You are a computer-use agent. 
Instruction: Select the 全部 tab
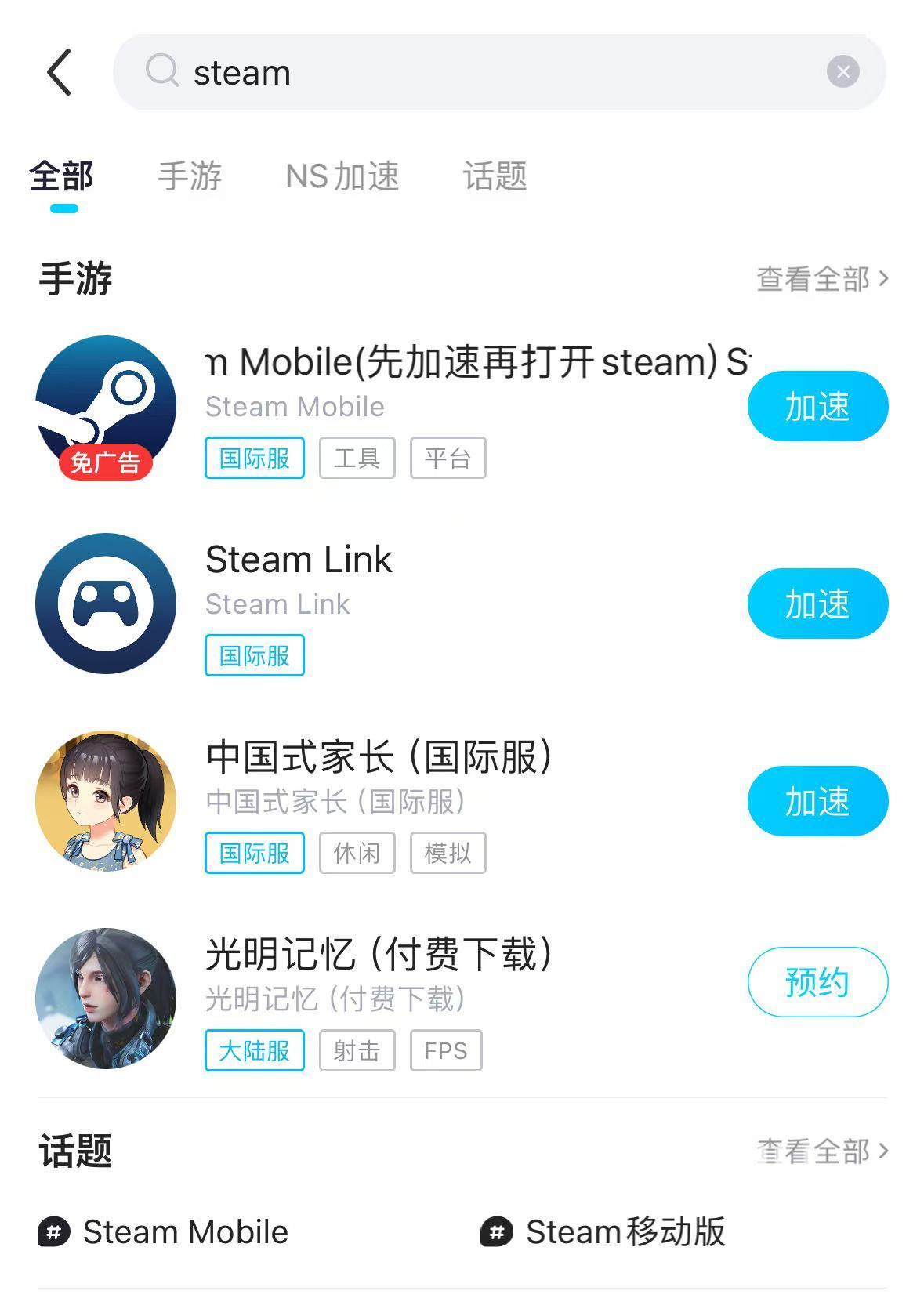point(62,176)
